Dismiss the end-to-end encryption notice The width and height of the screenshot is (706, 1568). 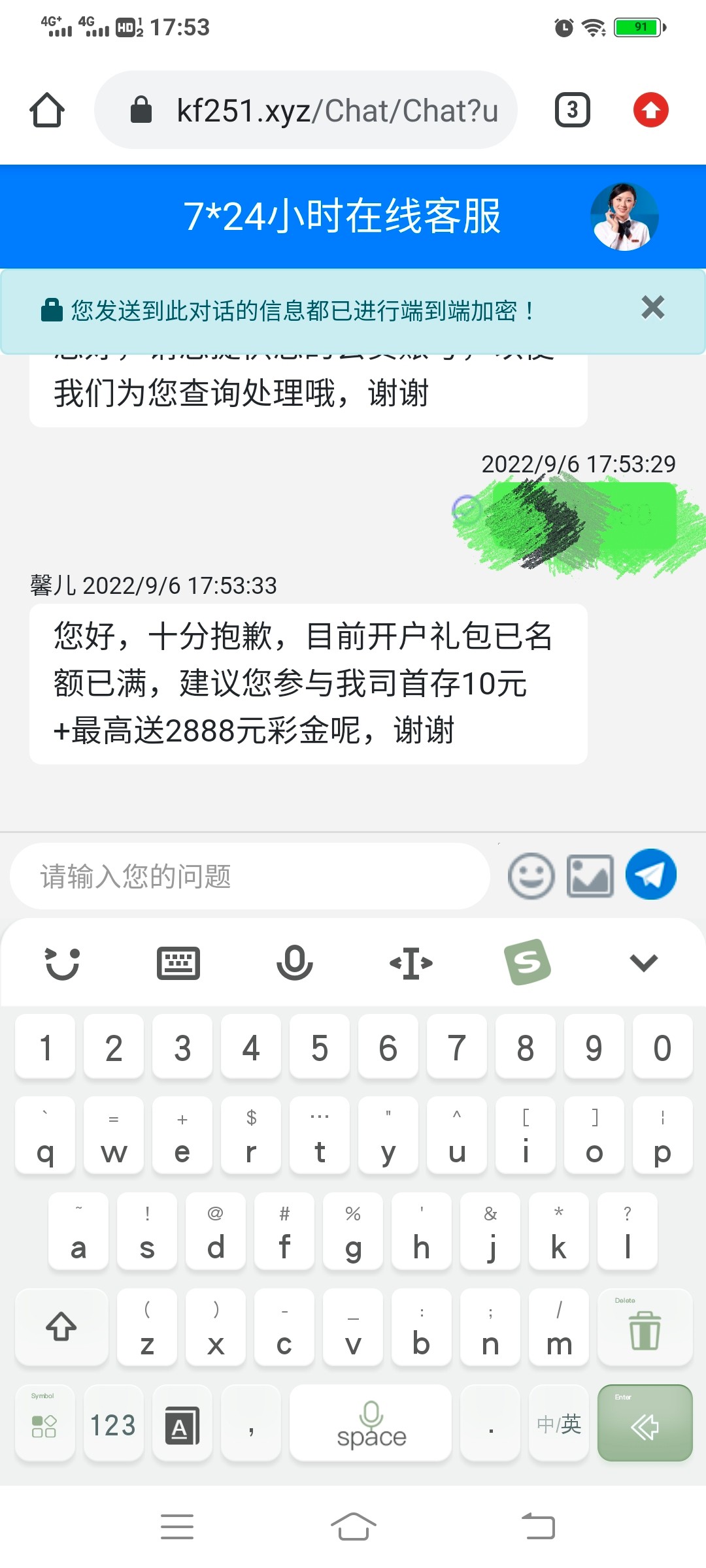(x=652, y=308)
